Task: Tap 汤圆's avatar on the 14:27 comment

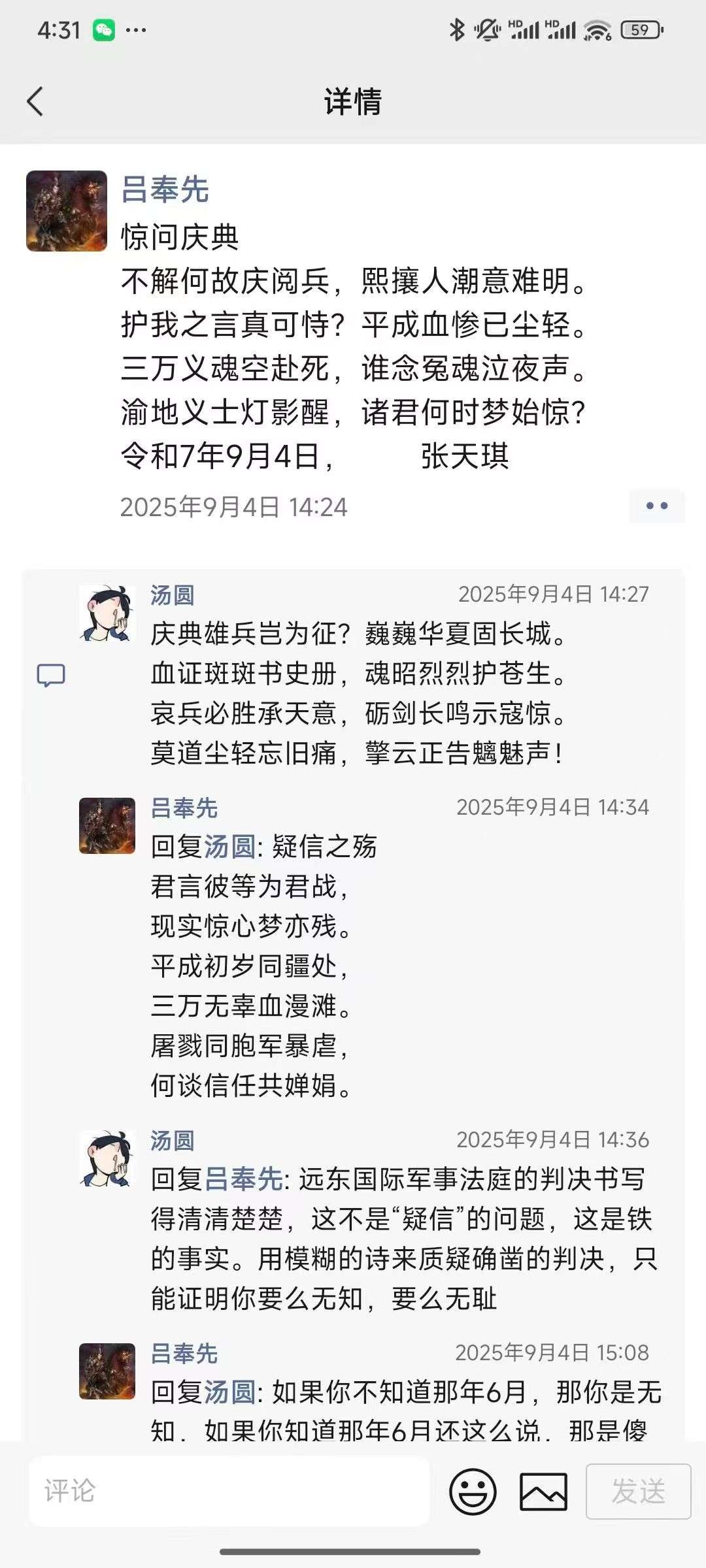Action: coord(107,613)
